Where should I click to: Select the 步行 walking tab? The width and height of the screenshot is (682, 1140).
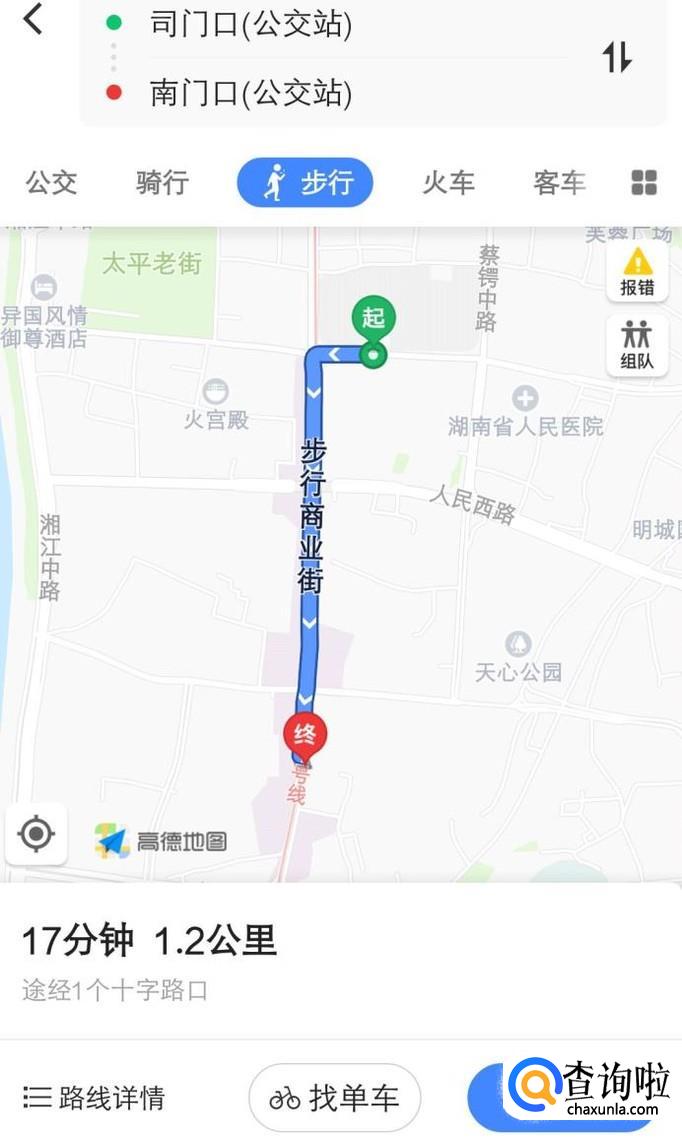coord(305,183)
